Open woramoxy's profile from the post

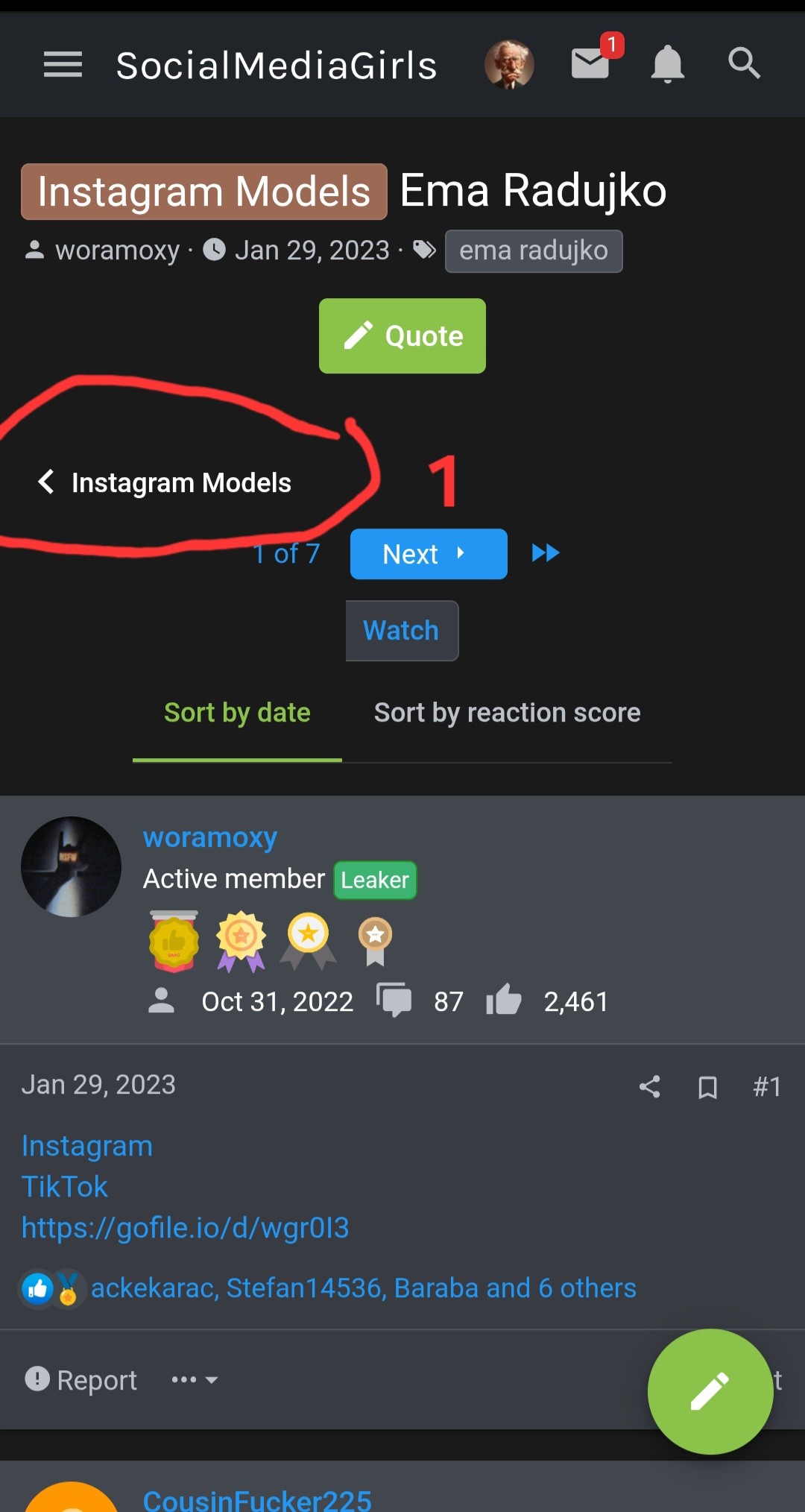click(x=209, y=837)
